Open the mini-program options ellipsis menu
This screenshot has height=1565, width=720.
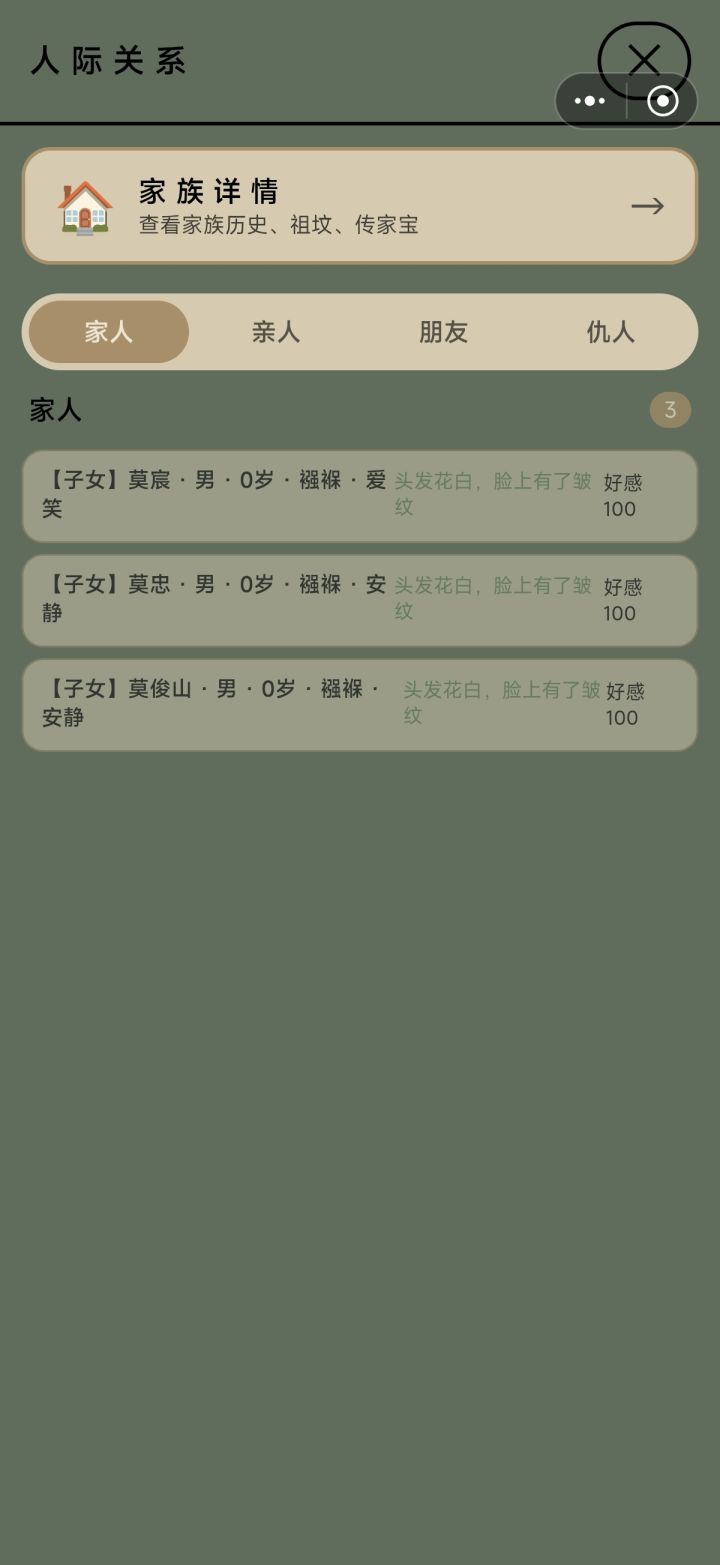(590, 100)
